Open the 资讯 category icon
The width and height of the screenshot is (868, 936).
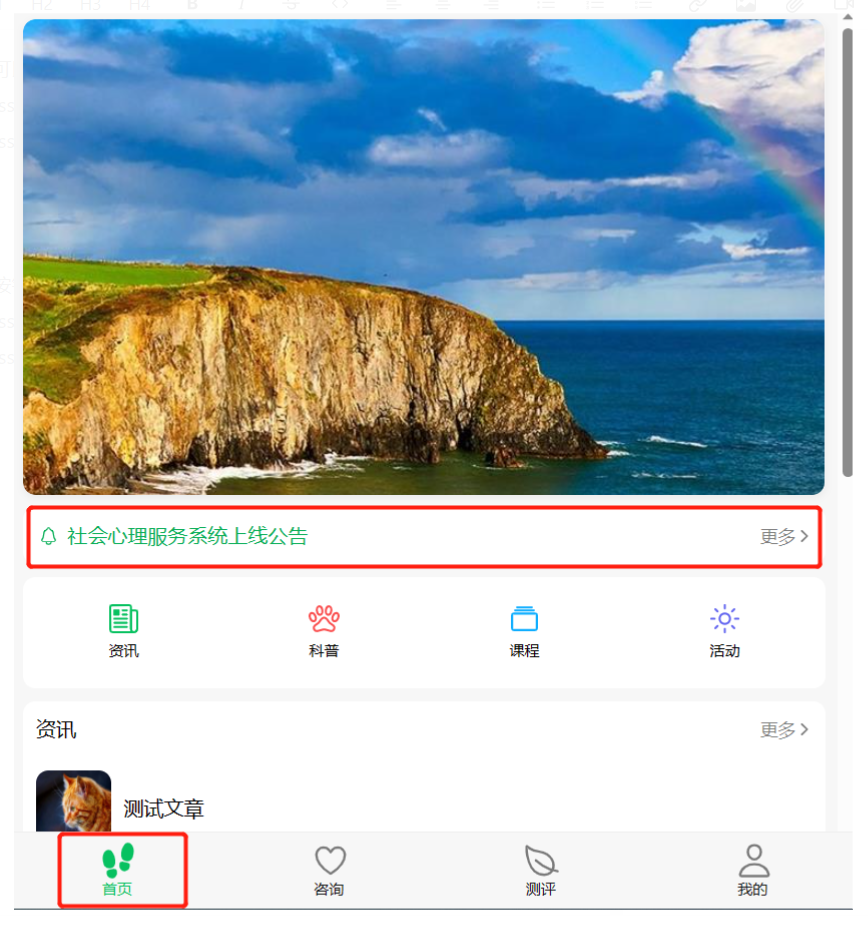(124, 630)
